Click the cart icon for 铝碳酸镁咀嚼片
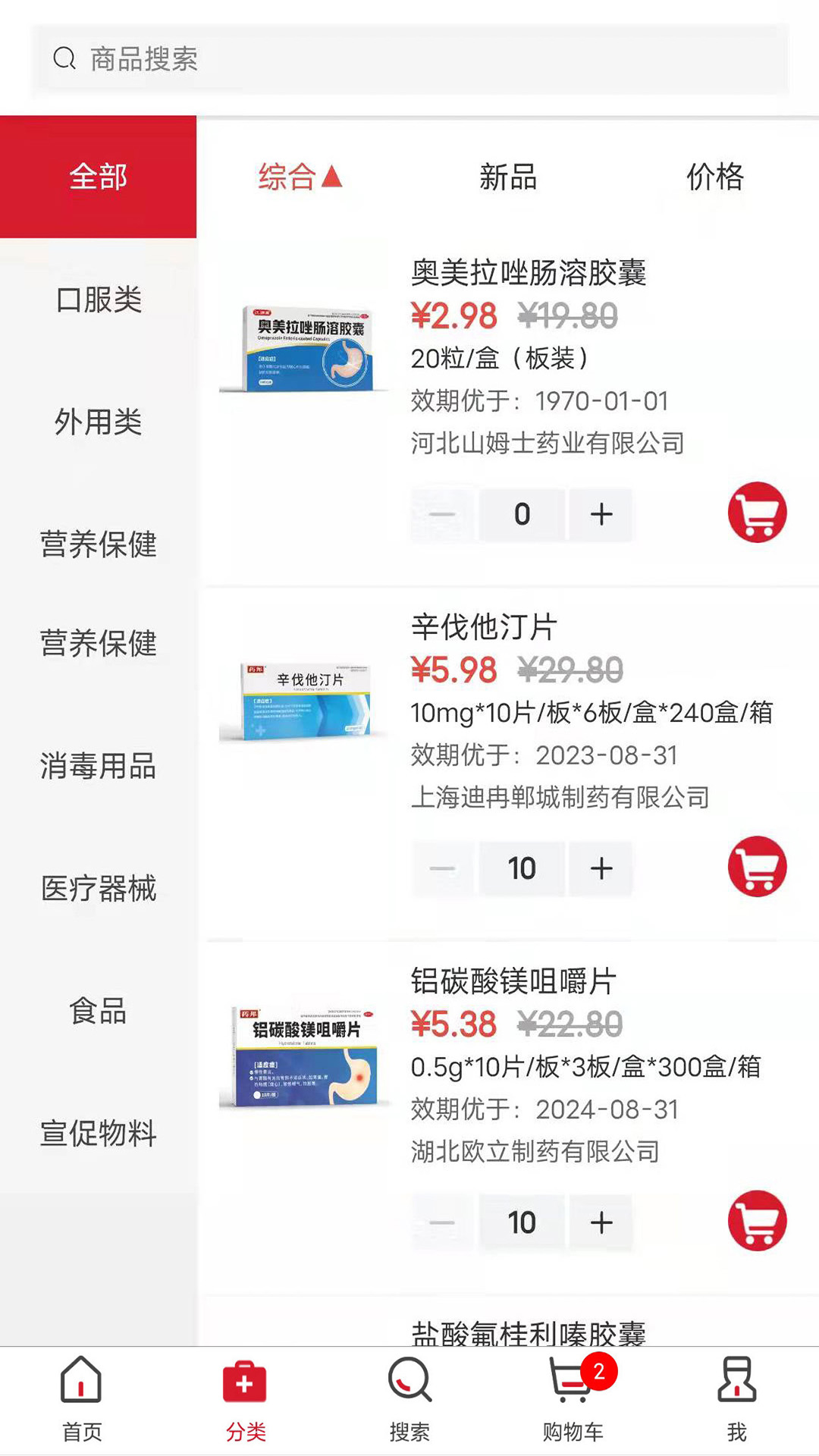The width and height of the screenshot is (819, 1456). pos(756,1221)
